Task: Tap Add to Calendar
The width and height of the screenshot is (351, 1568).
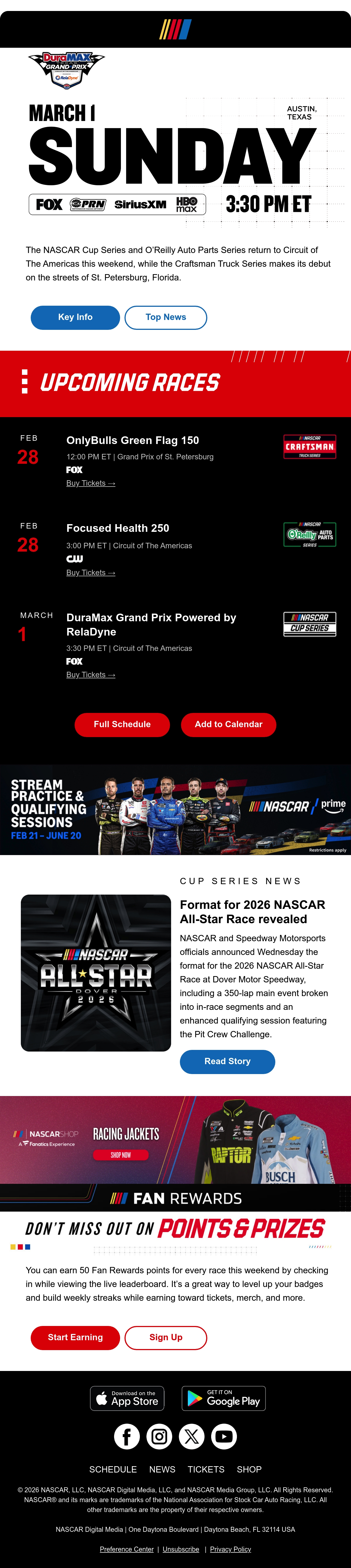Action: 228,724
